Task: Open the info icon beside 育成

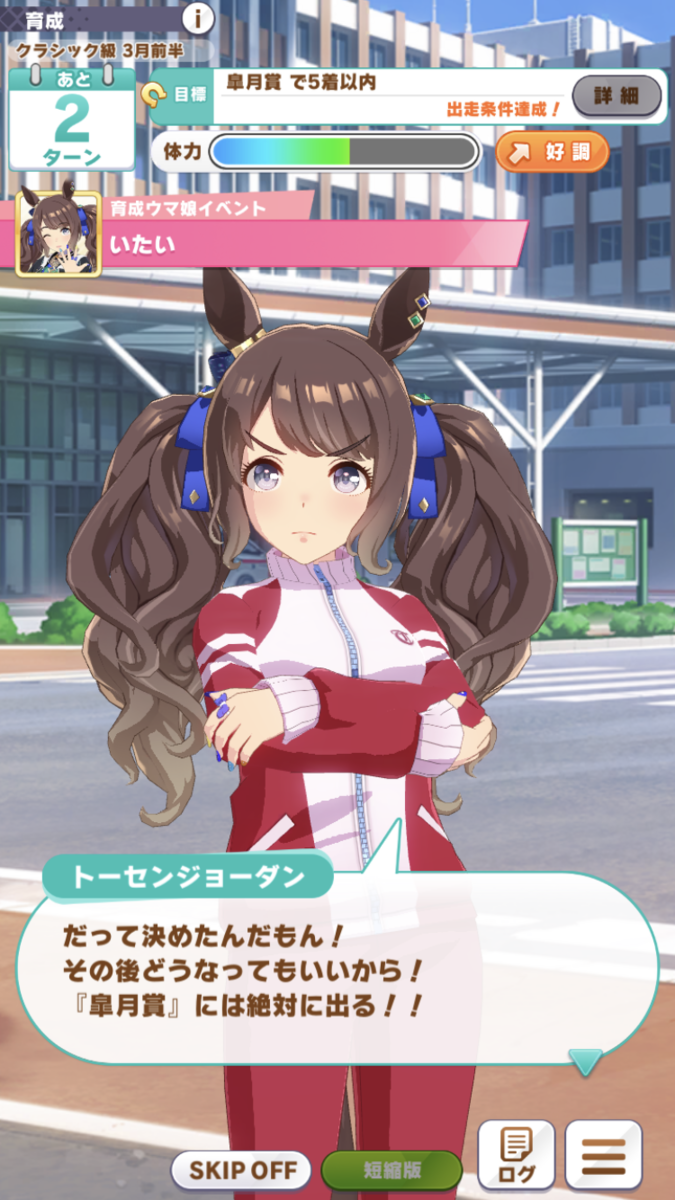Action: click(x=198, y=18)
